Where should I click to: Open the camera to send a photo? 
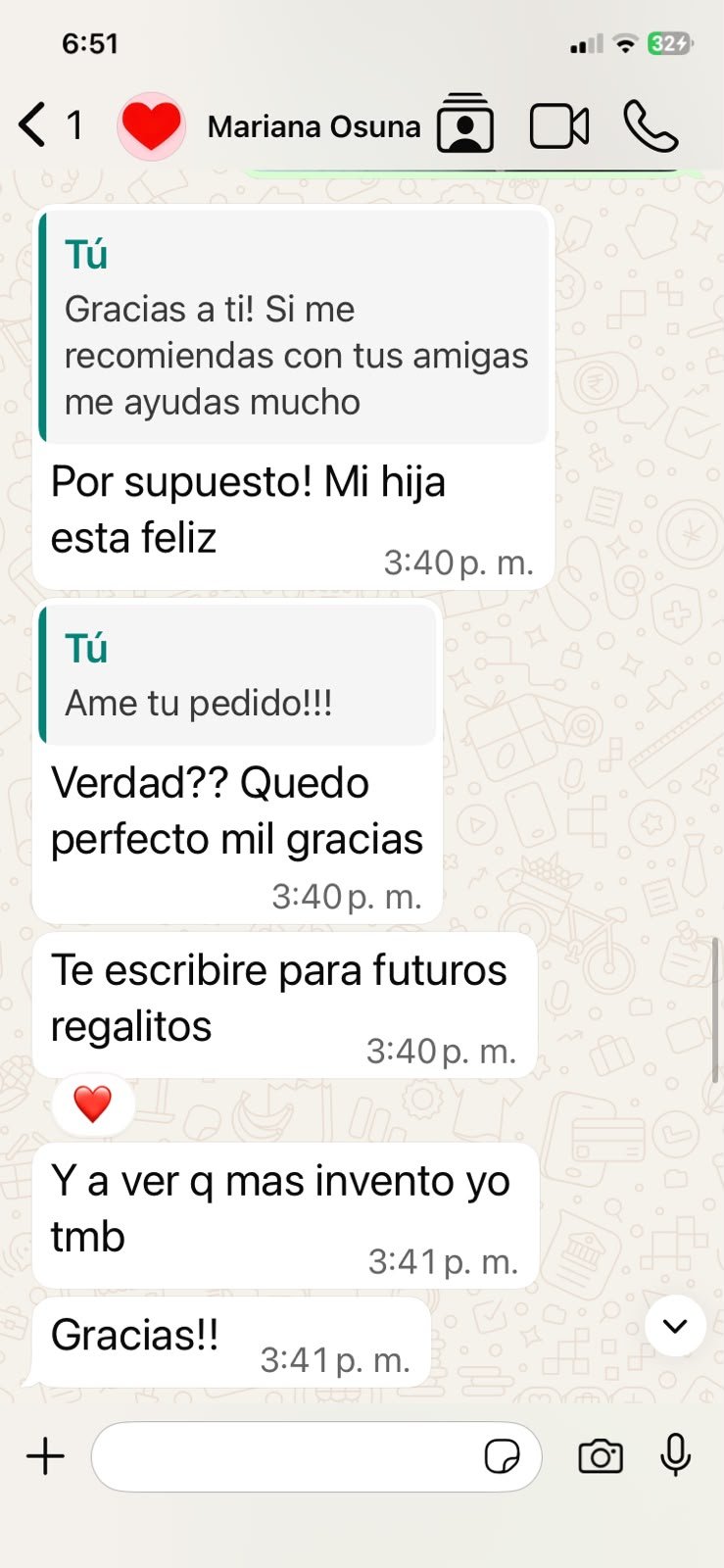click(601, 1456)
